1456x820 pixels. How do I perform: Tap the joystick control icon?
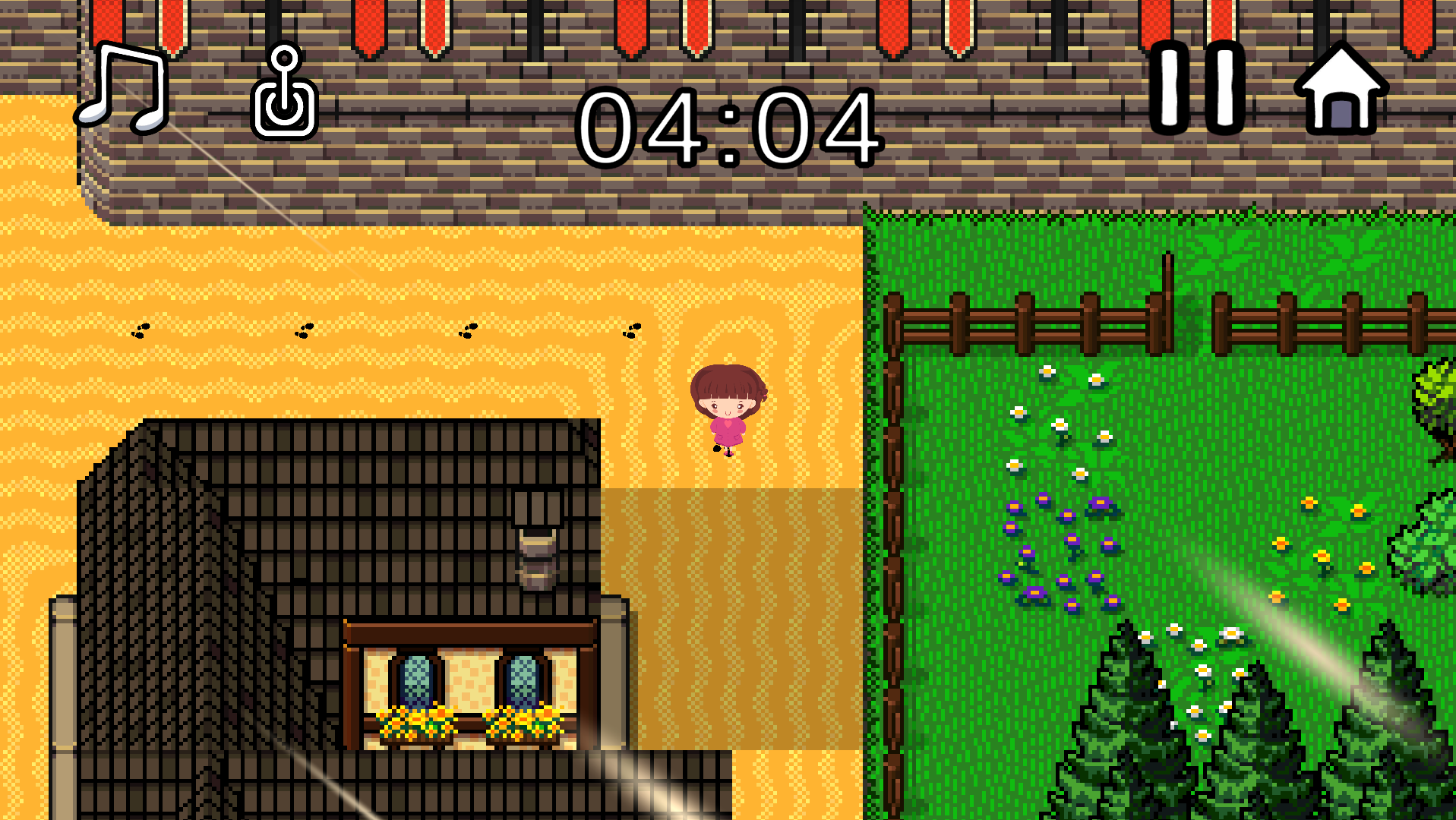click(284, 93)
